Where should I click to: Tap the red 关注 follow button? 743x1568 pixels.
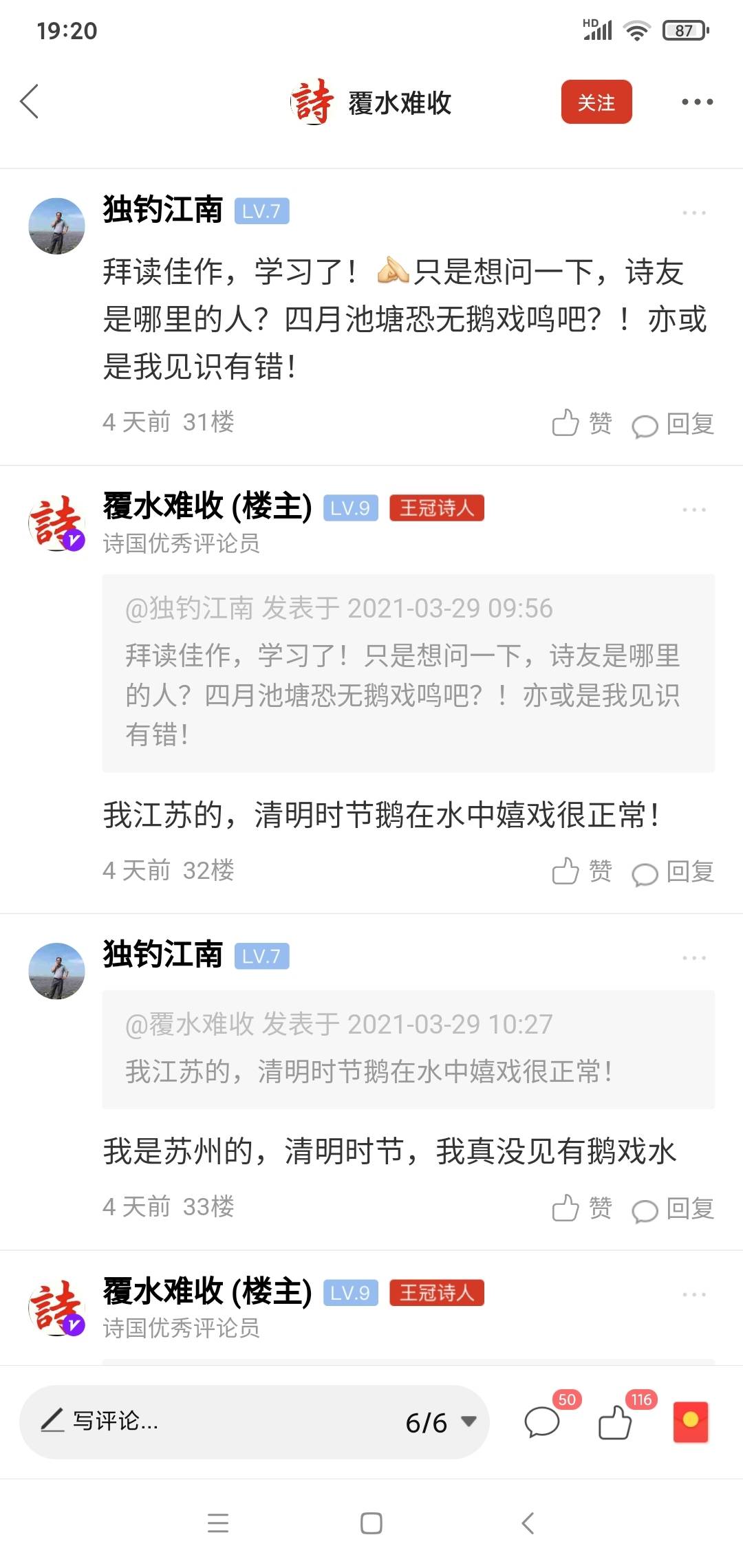tap(596, 102)
